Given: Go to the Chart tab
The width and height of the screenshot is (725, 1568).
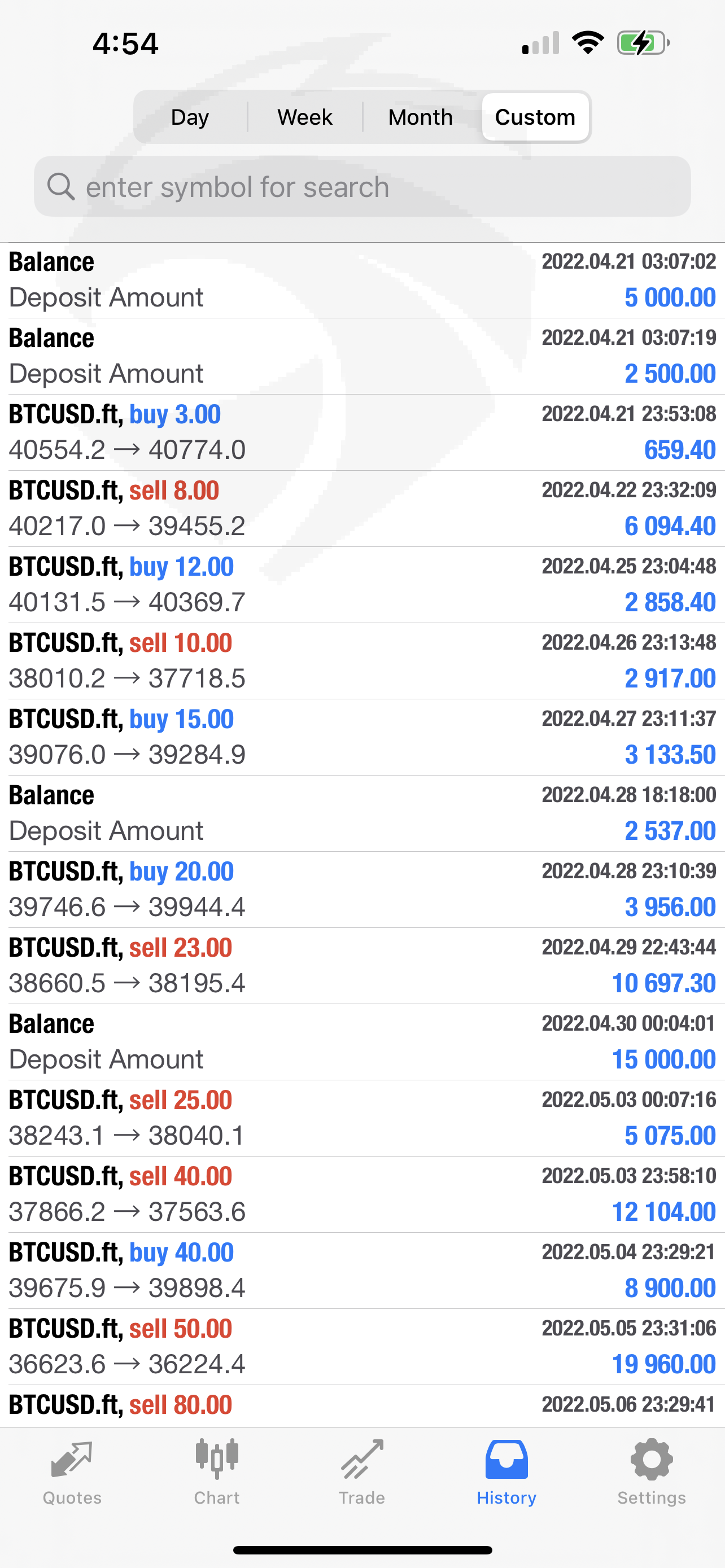Looking at the screenshot, I should click(x=217, y=1472).
